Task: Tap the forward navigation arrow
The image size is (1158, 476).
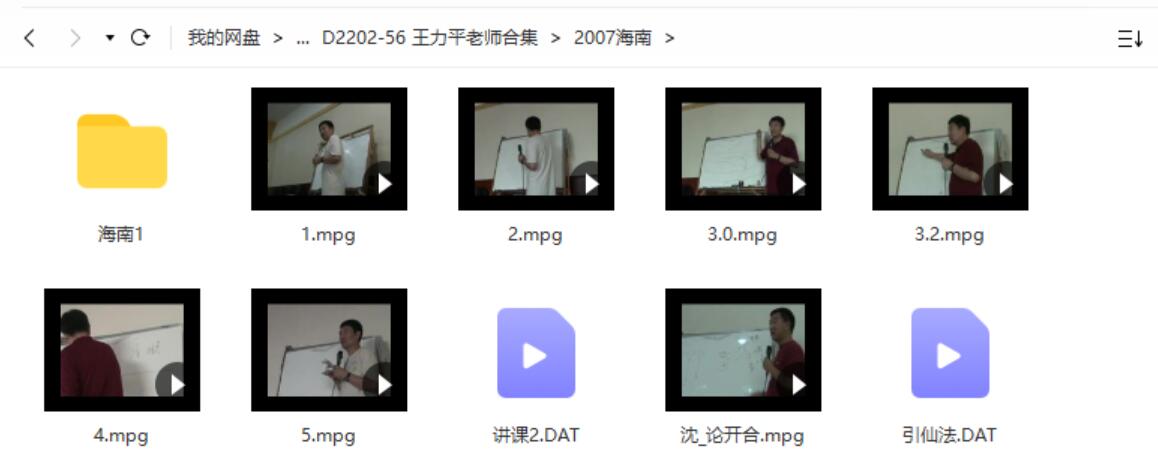Action: (x=73, y=39)
